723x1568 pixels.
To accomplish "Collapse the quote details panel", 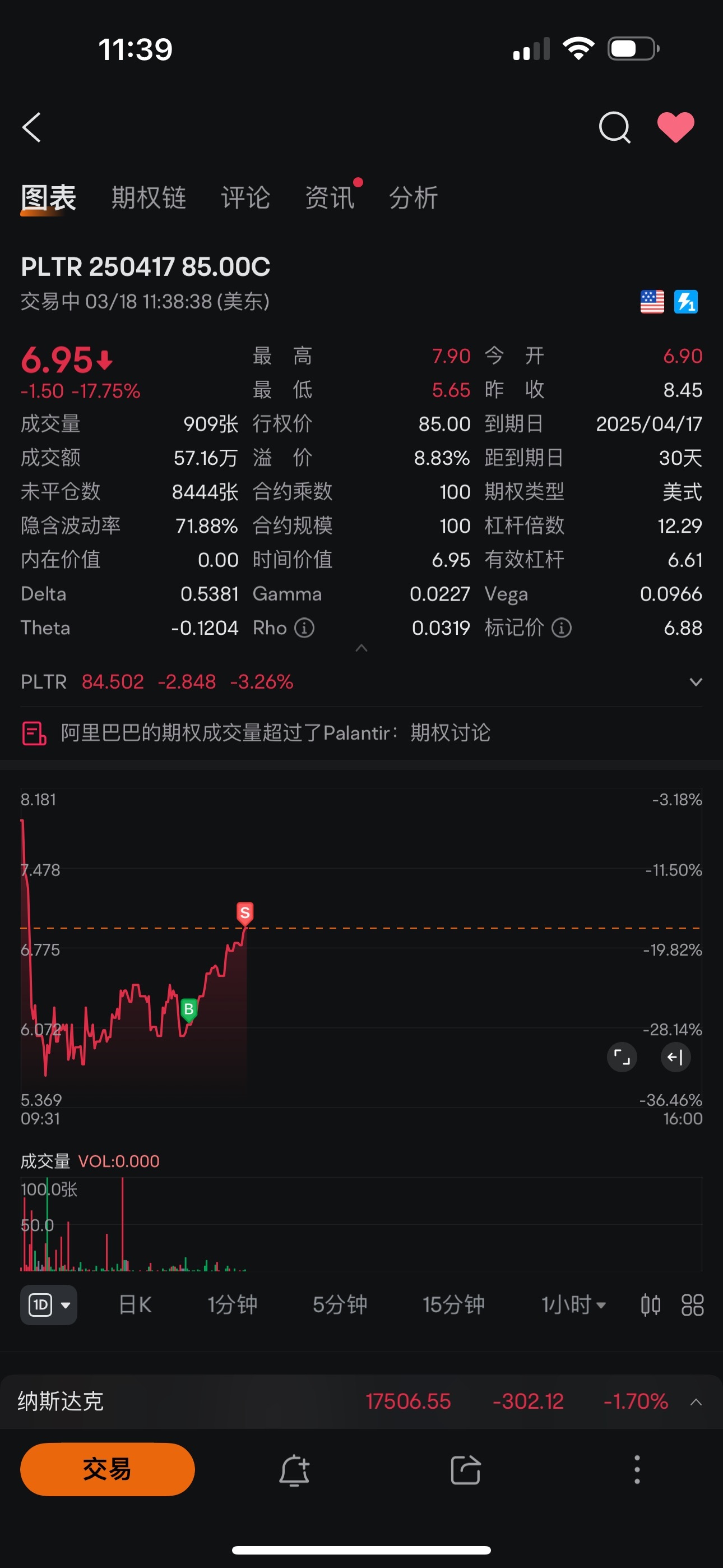I will tap(361, 648).
